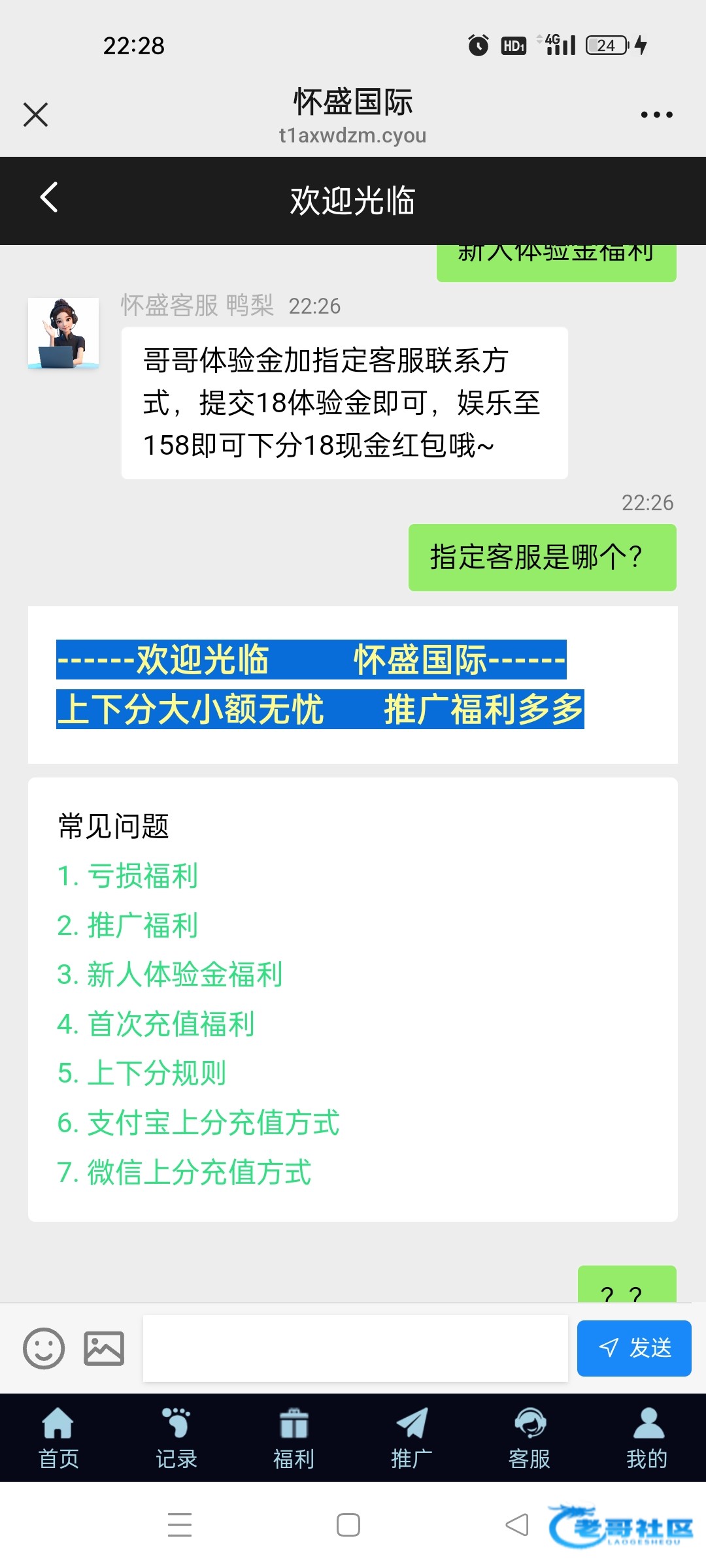Switch to the 记录 tab
706x1568 pixels.
(x=176, y=1437)
